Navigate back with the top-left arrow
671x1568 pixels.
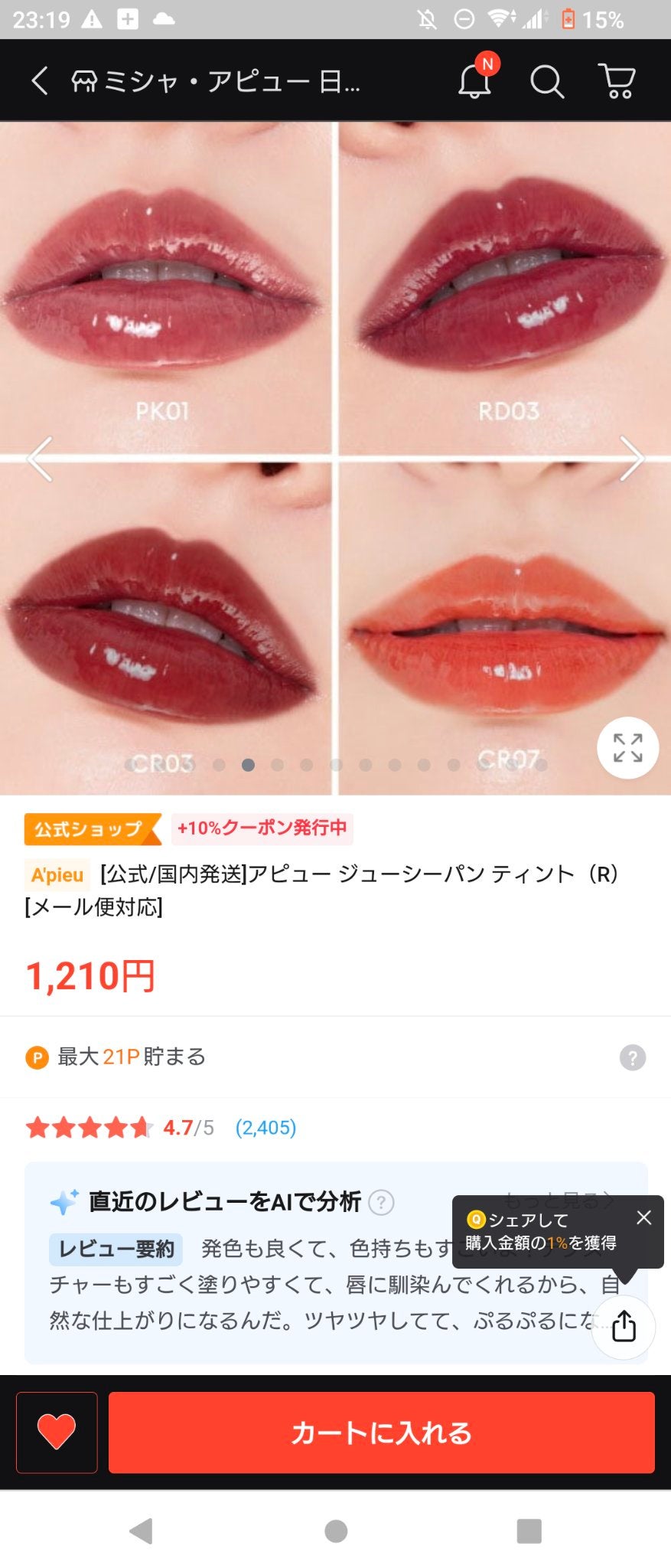pyautogui.click(x=39, y=82)
